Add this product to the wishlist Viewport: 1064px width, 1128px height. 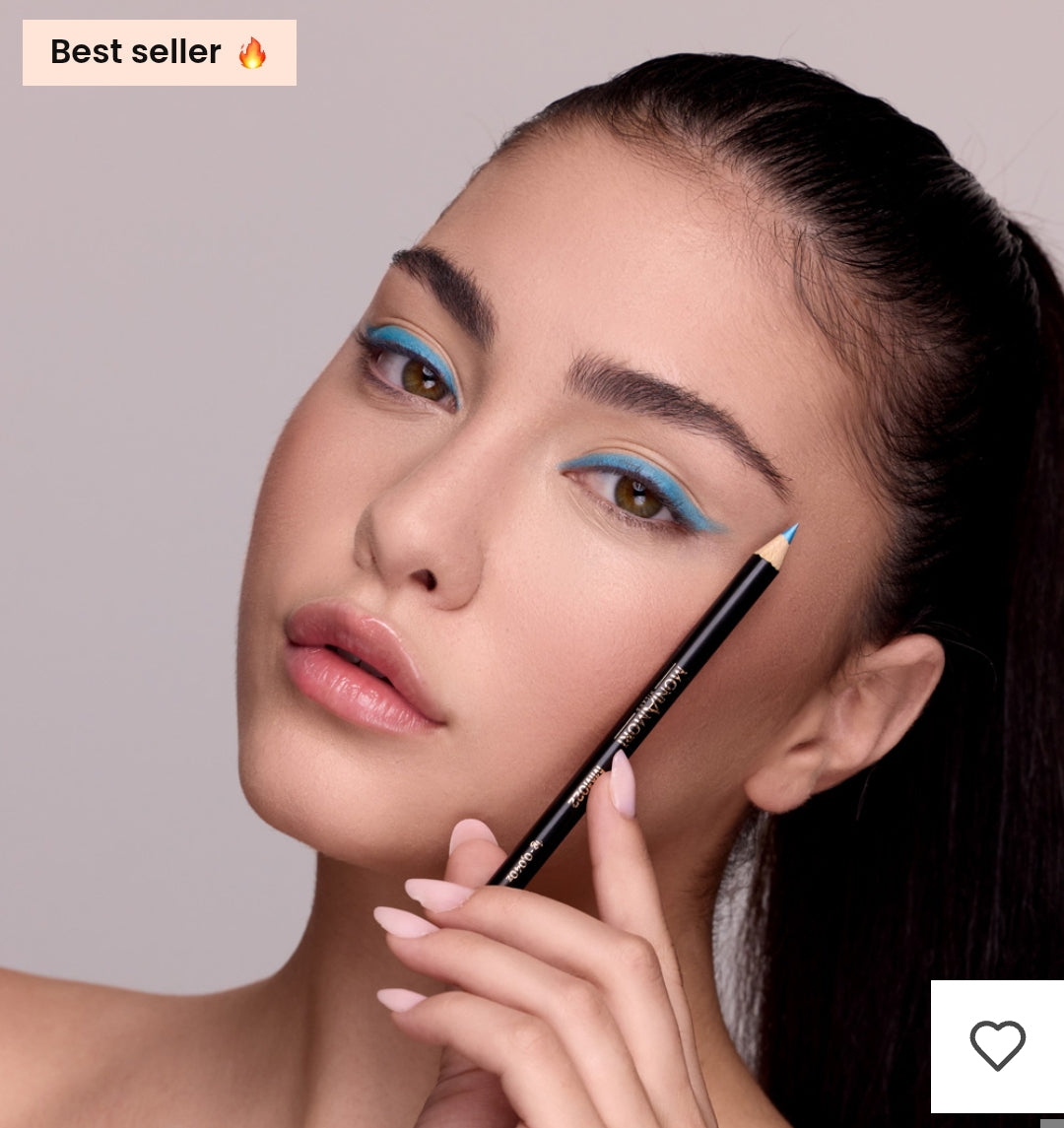pyautogui.click(x=997, y=1045)
